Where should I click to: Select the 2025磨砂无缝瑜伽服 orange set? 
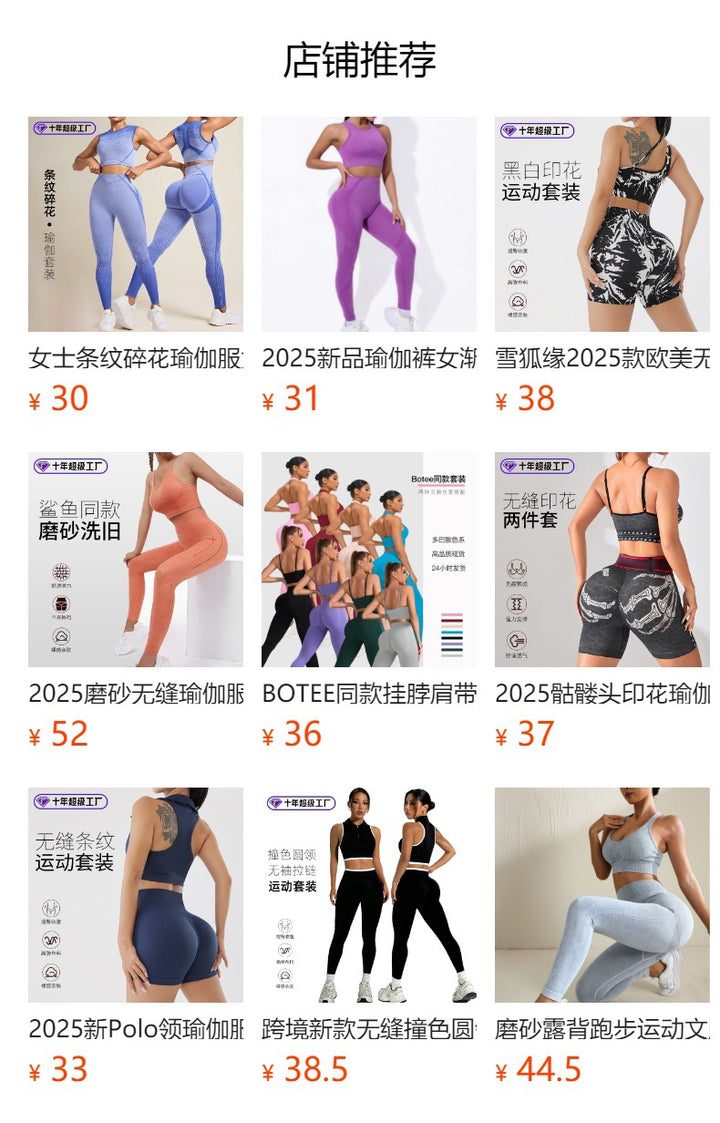click(x=135, y=559)
